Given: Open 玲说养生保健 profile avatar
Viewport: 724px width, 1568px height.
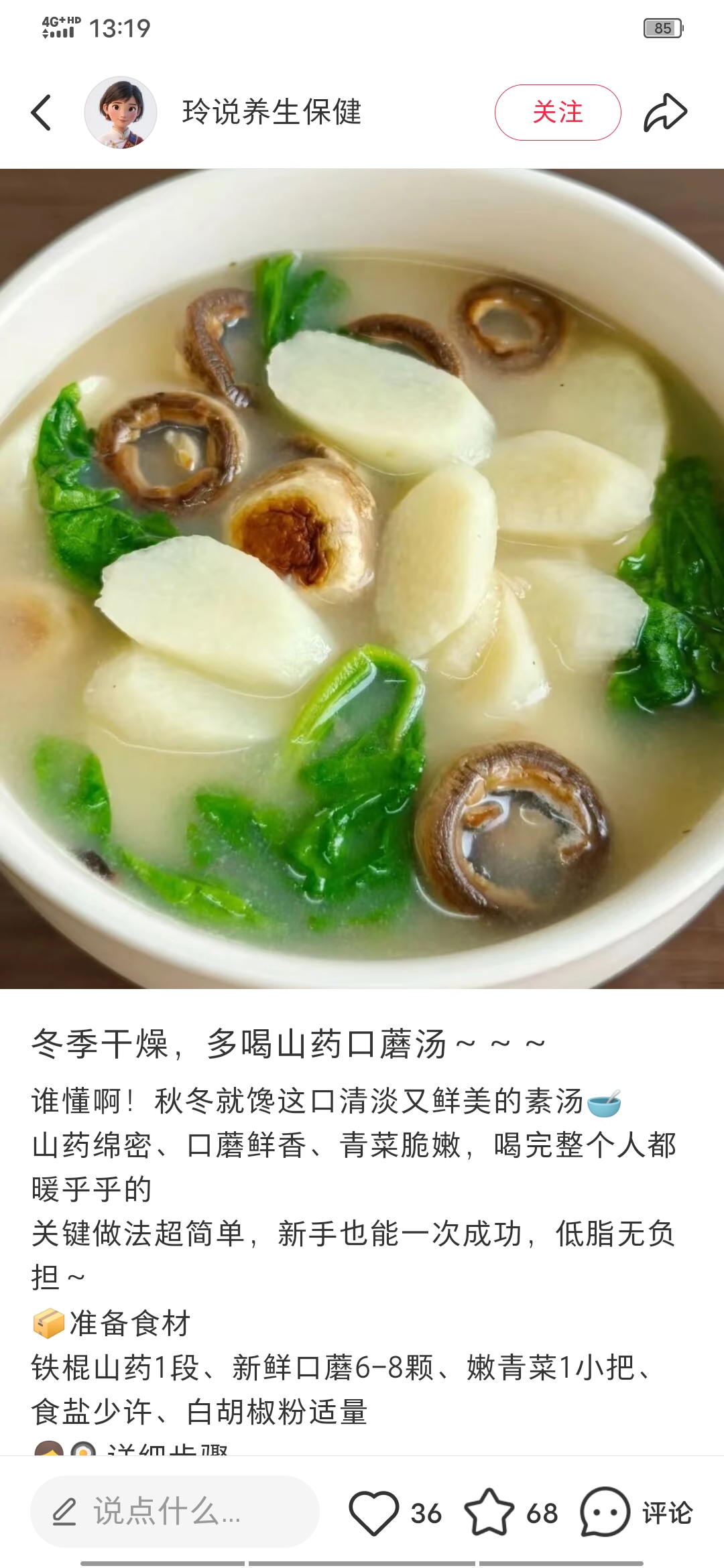Looking at the screenshot, I should pos(121,113).
